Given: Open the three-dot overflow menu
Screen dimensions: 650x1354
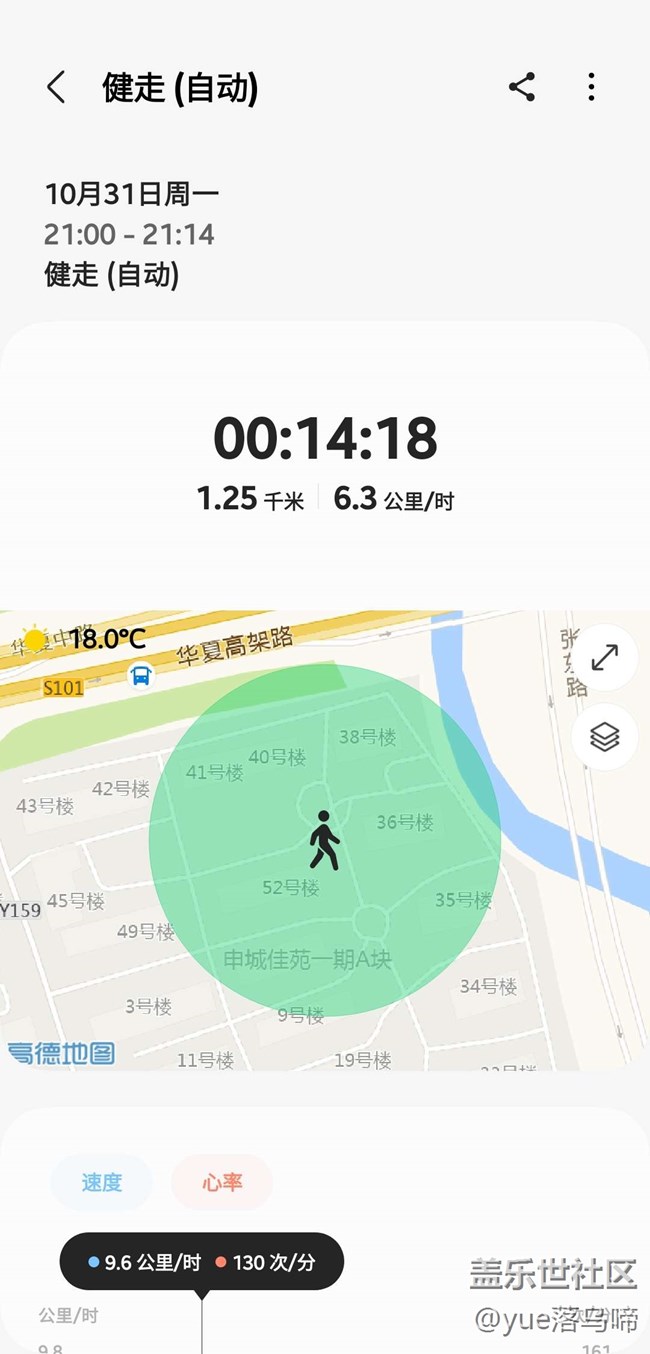Looking at the screenshot, I should coord(592,87).
